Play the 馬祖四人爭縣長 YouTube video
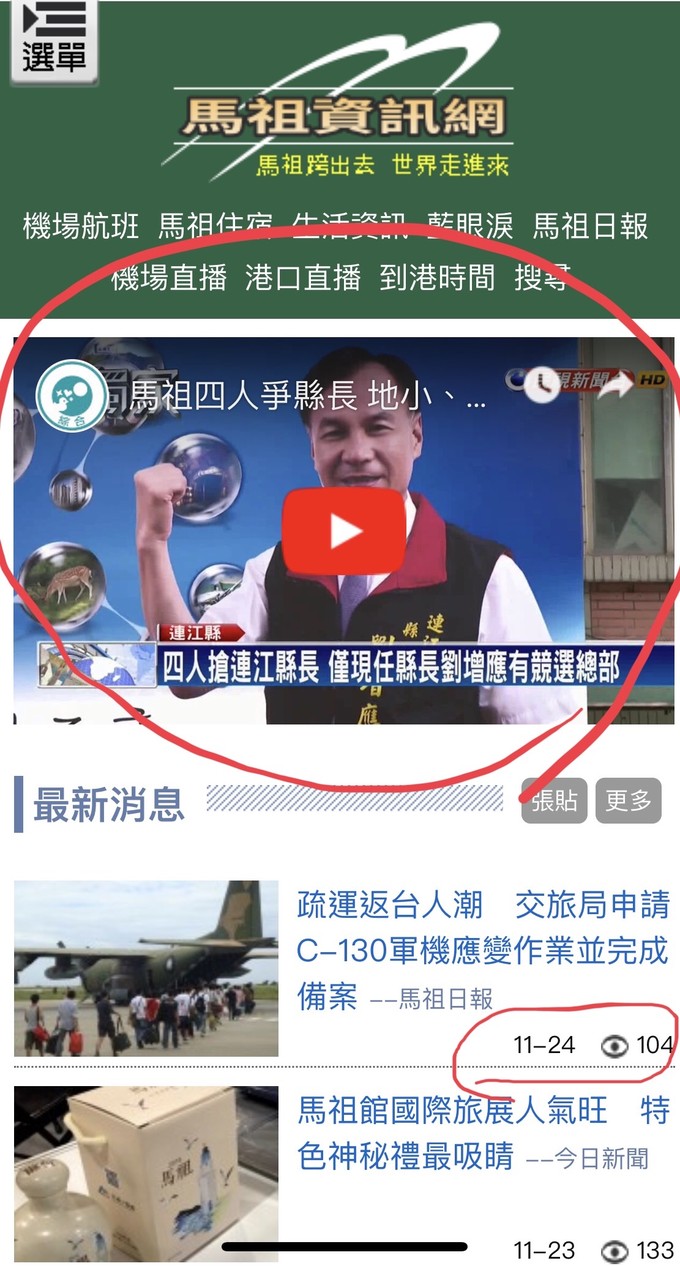Viewport: 680px width, 1266px height. (x=343, y=531)
